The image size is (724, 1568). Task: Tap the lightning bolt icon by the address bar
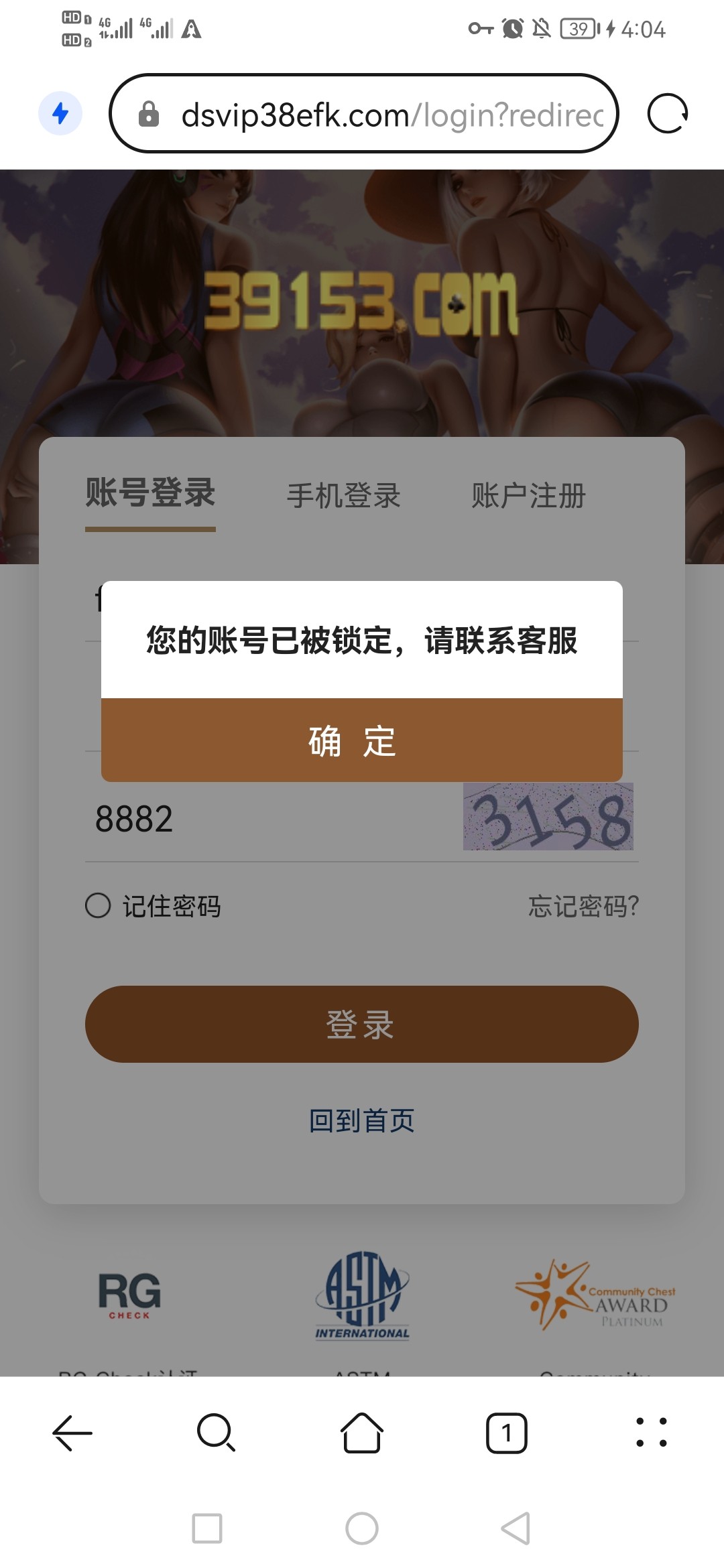point(60,113)
